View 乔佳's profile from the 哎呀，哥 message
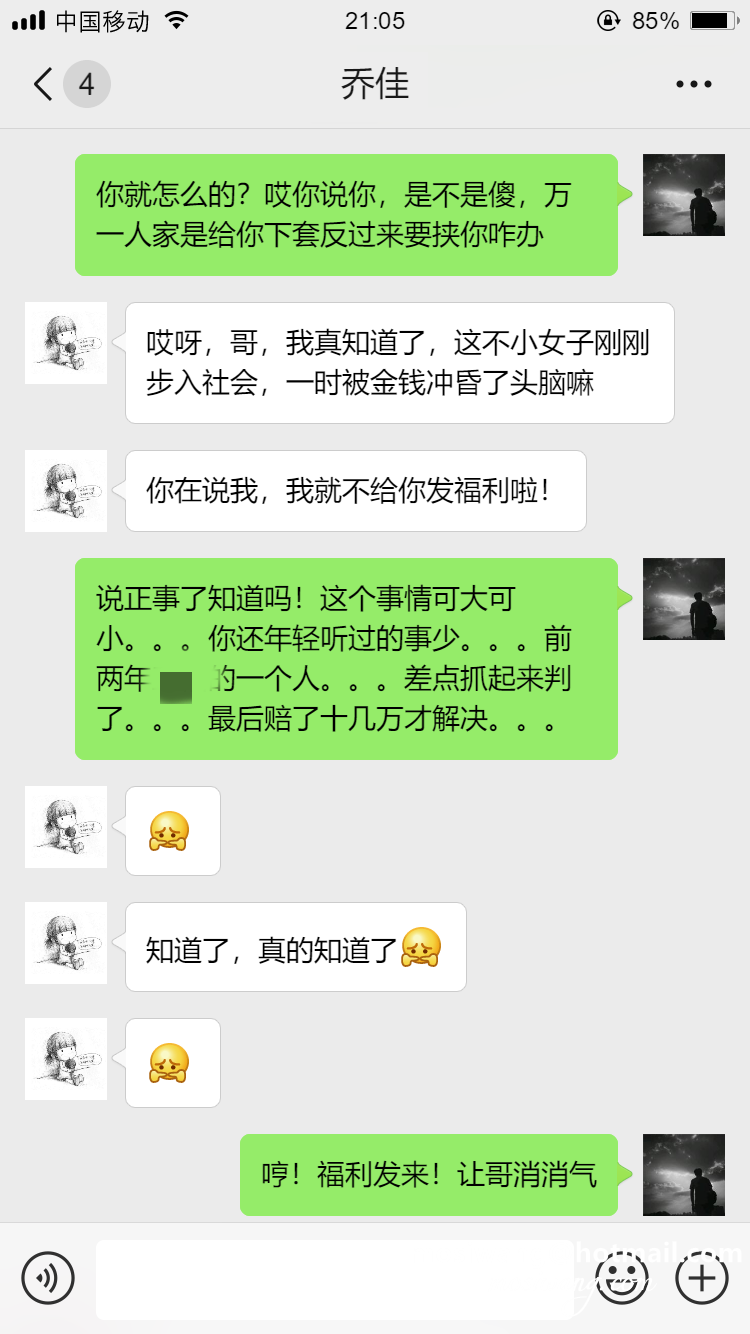The width and height of the screenshot is (750, 1334). click(x=66, y=343)
